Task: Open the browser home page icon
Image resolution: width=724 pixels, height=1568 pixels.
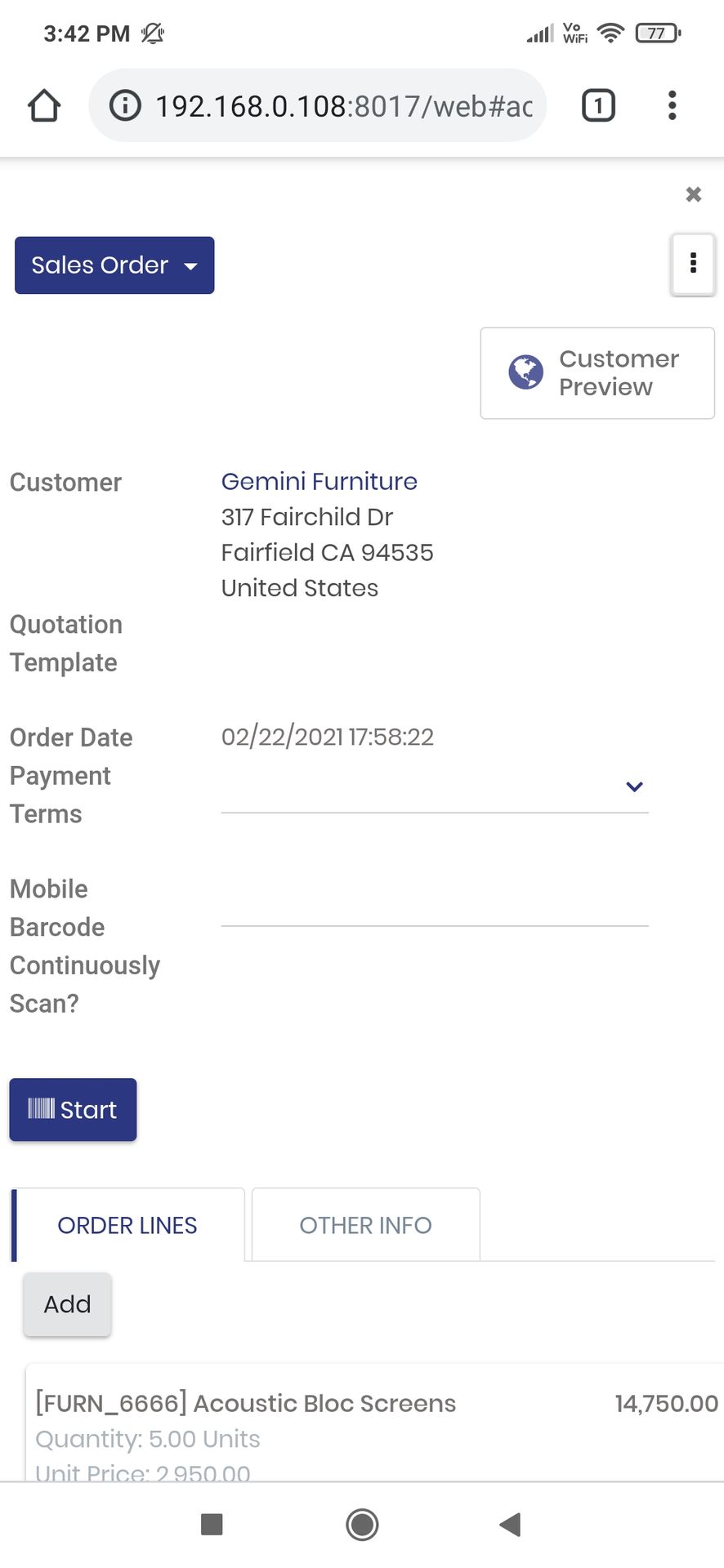Action: pos(44,105)
